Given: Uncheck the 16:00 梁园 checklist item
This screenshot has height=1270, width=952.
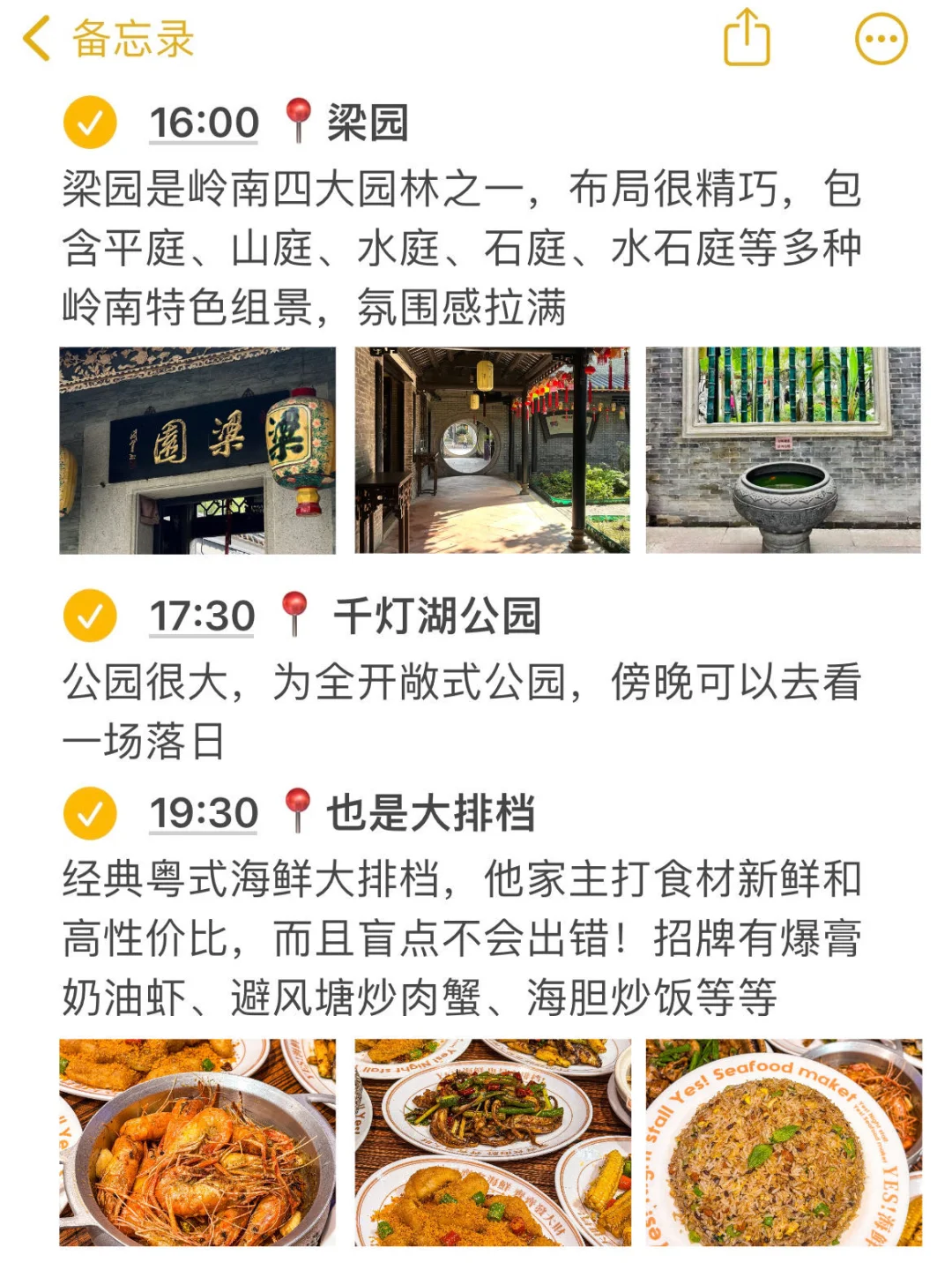Looking at the screenshot, I should (90, 123).
